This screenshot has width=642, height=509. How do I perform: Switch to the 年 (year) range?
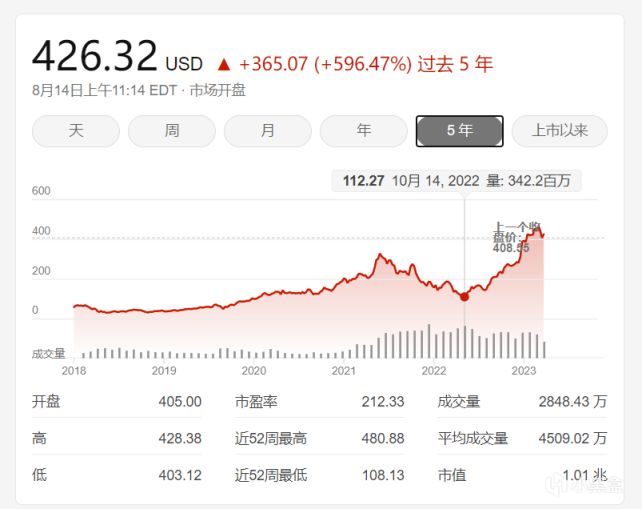[x=363, y=131]
